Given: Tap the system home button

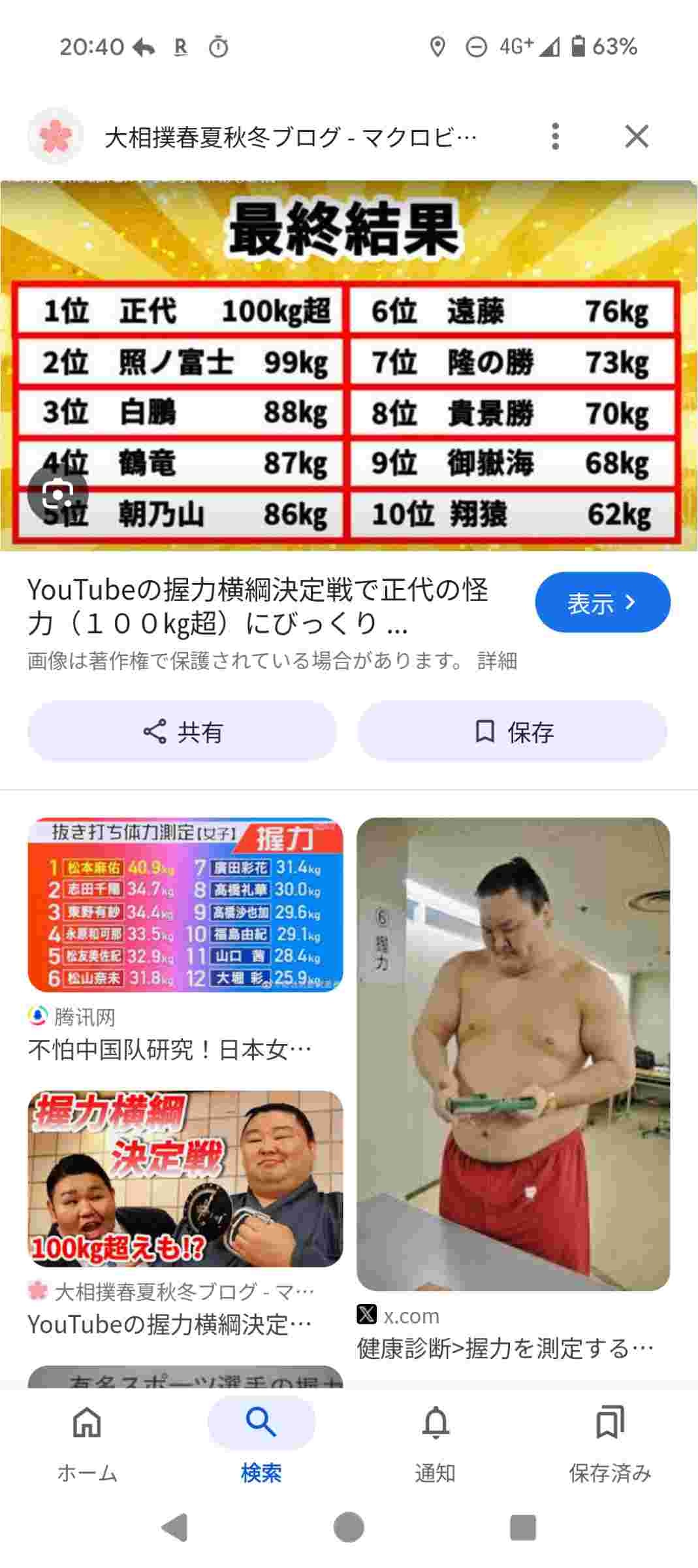Looking at the screenshot, I should pyautogui.click(x=349, y=1527).
